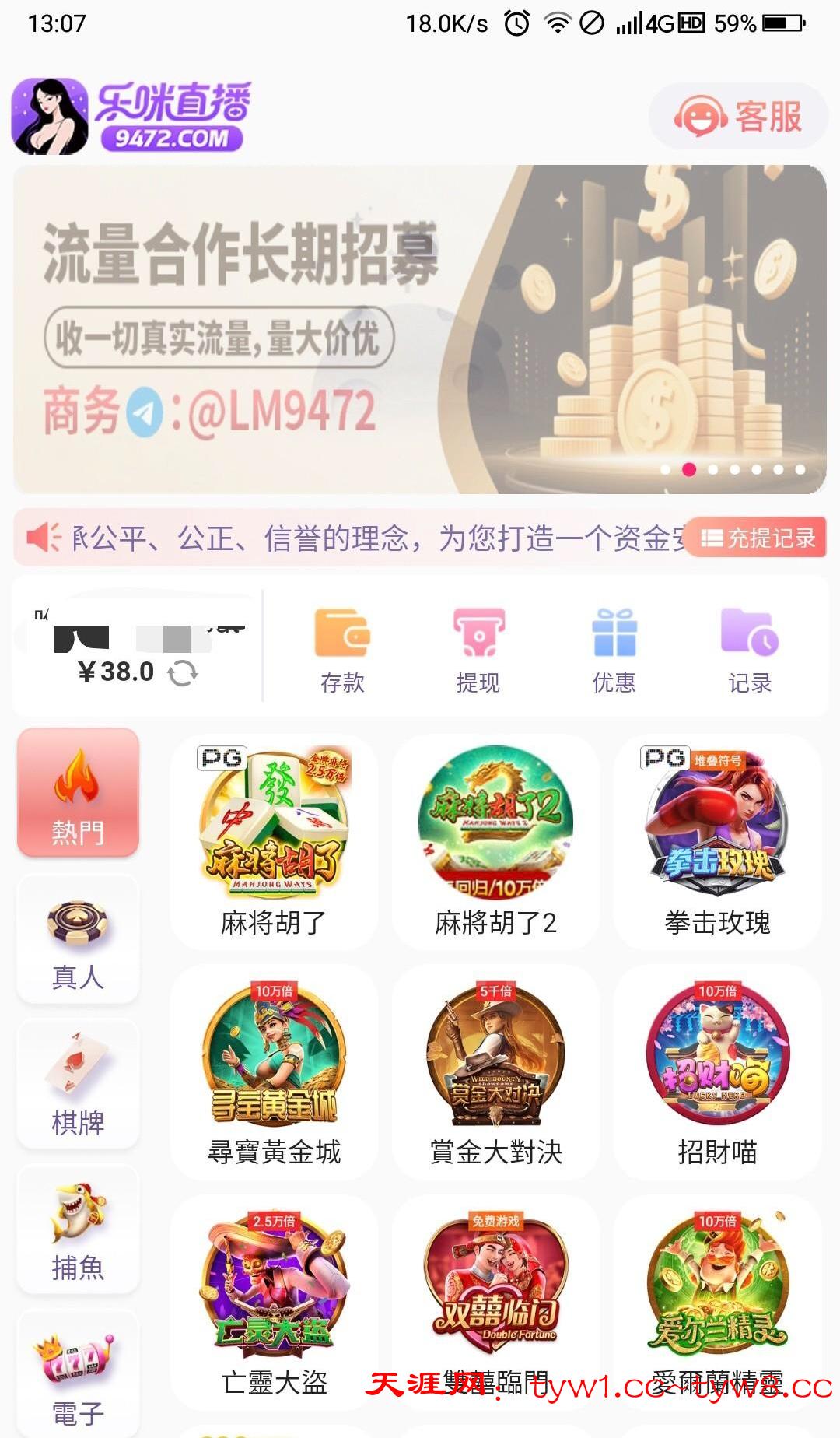Image resolution: width=840 pixels, height=1438 pixels.
Task: Launch the 麻将胡了 game
Action: 274,840
